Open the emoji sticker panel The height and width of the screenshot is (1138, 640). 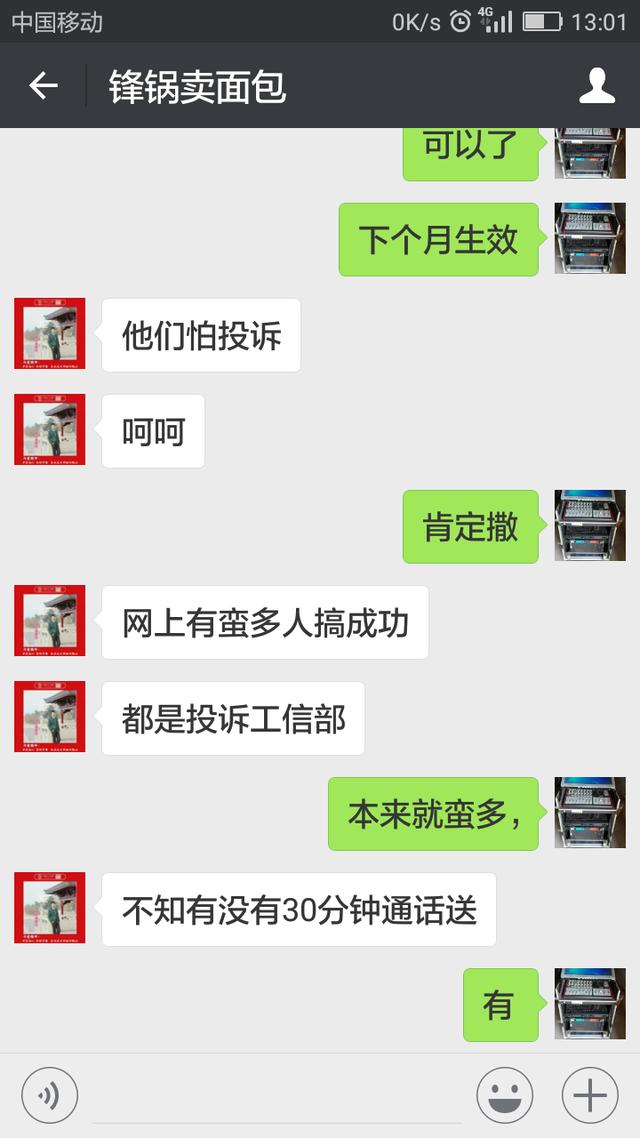(504, 1096)
